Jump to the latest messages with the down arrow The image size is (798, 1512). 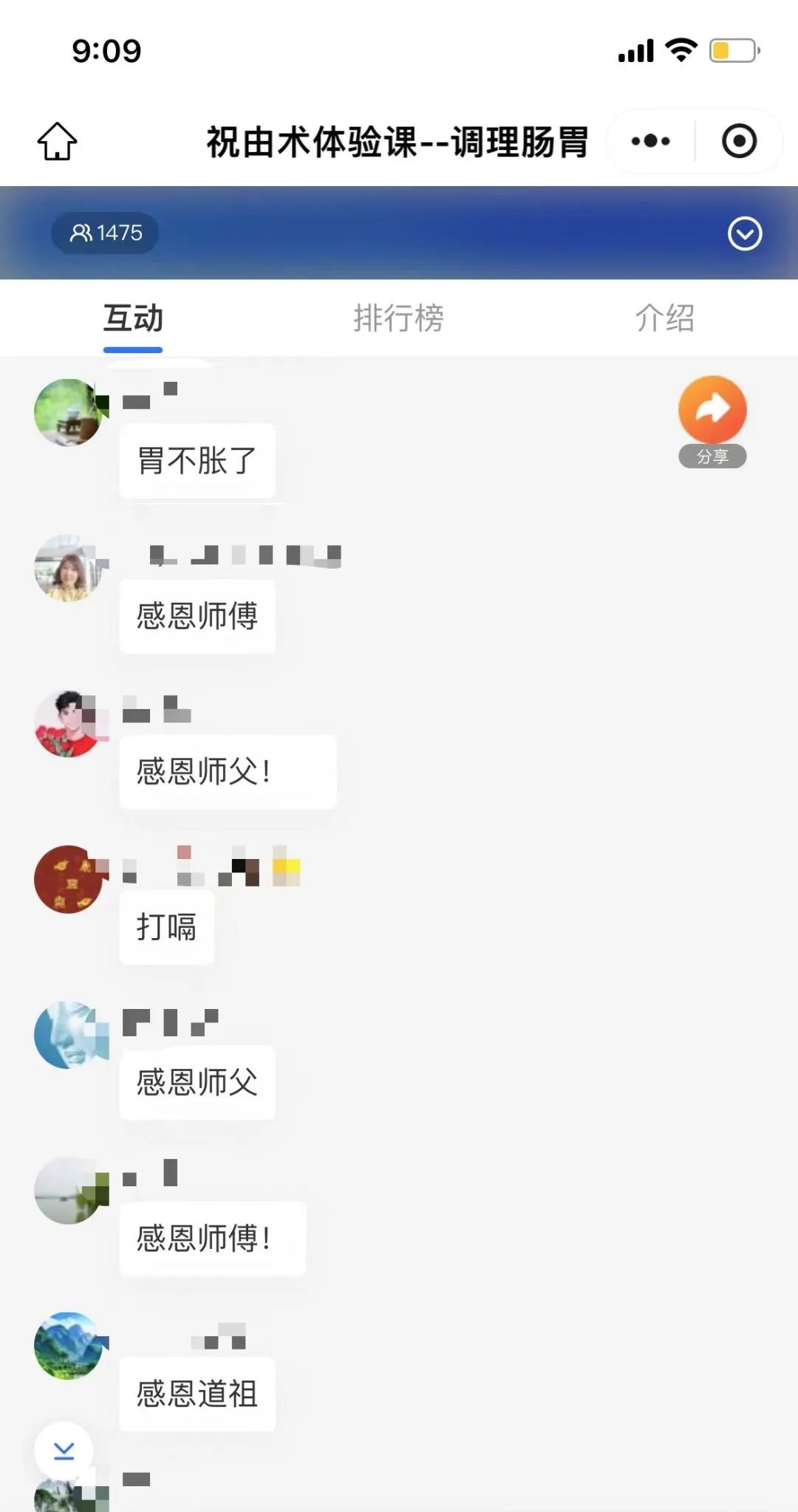(64, 1451)
